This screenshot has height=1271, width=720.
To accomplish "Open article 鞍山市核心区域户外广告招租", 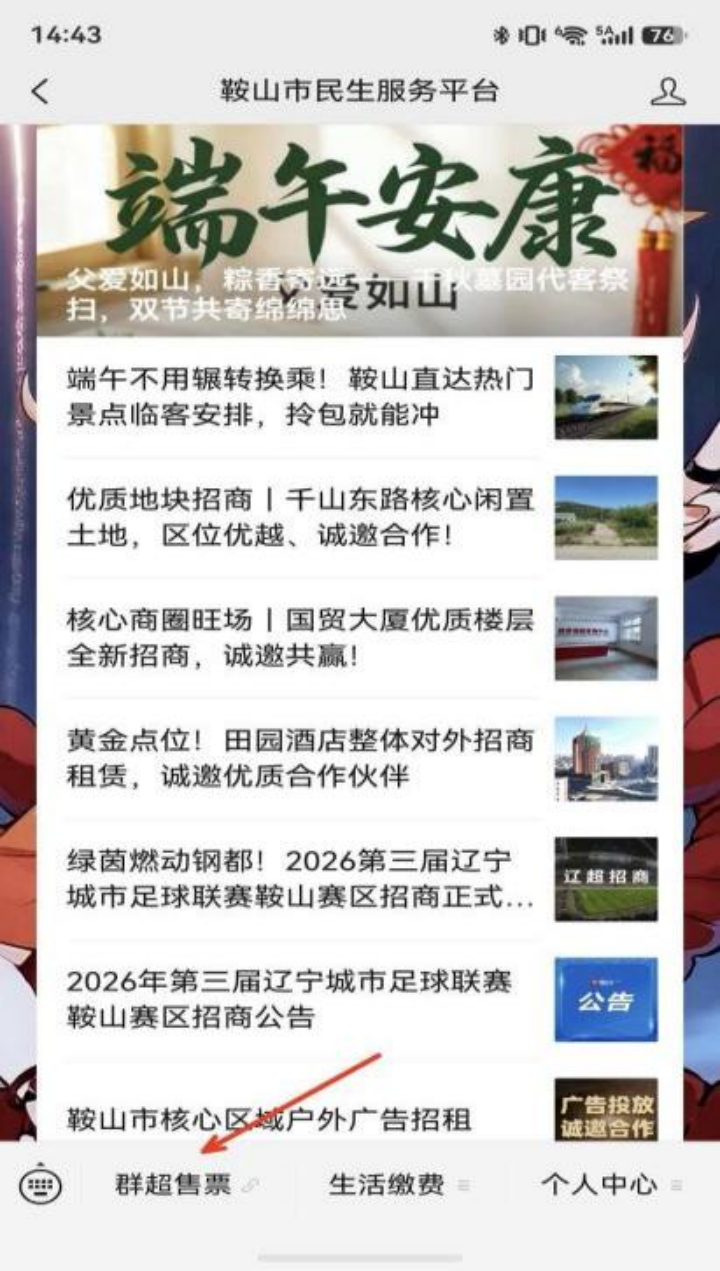I will (x=360, y=1108).
